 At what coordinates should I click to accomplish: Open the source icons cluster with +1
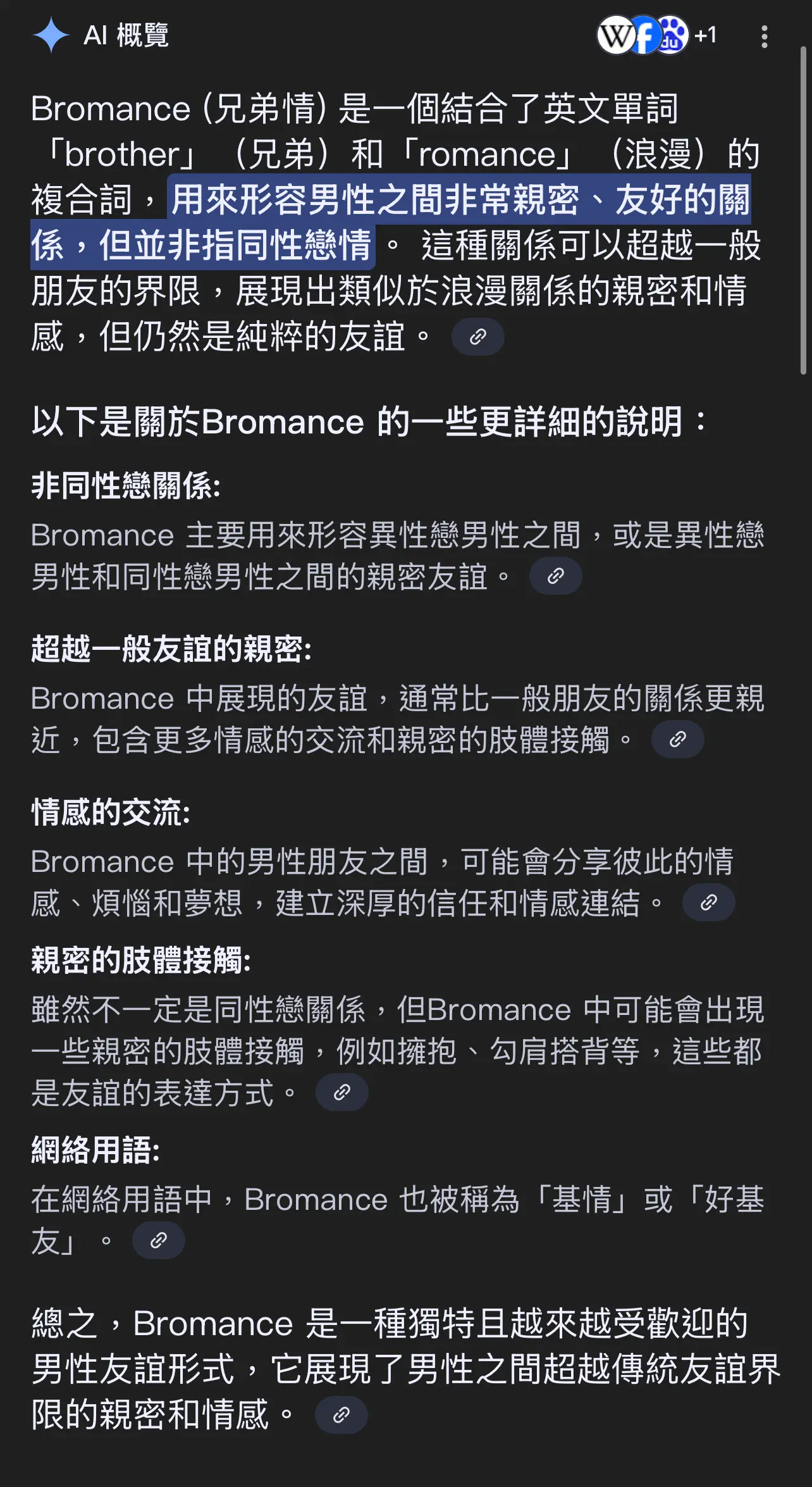pyautogui.click(x=658, y=35)
